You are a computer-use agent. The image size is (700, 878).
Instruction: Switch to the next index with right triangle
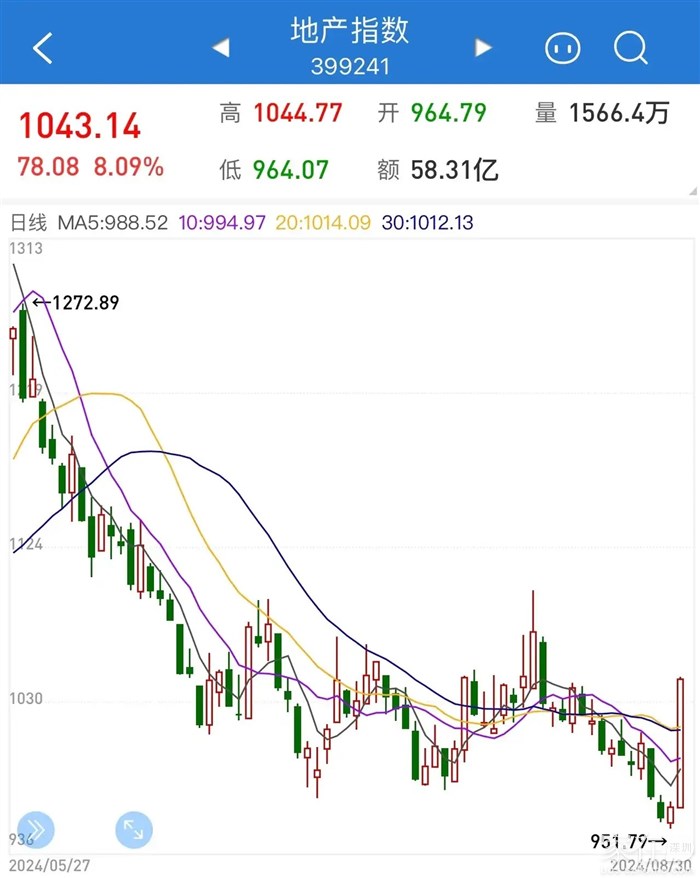tap(484, 47)
